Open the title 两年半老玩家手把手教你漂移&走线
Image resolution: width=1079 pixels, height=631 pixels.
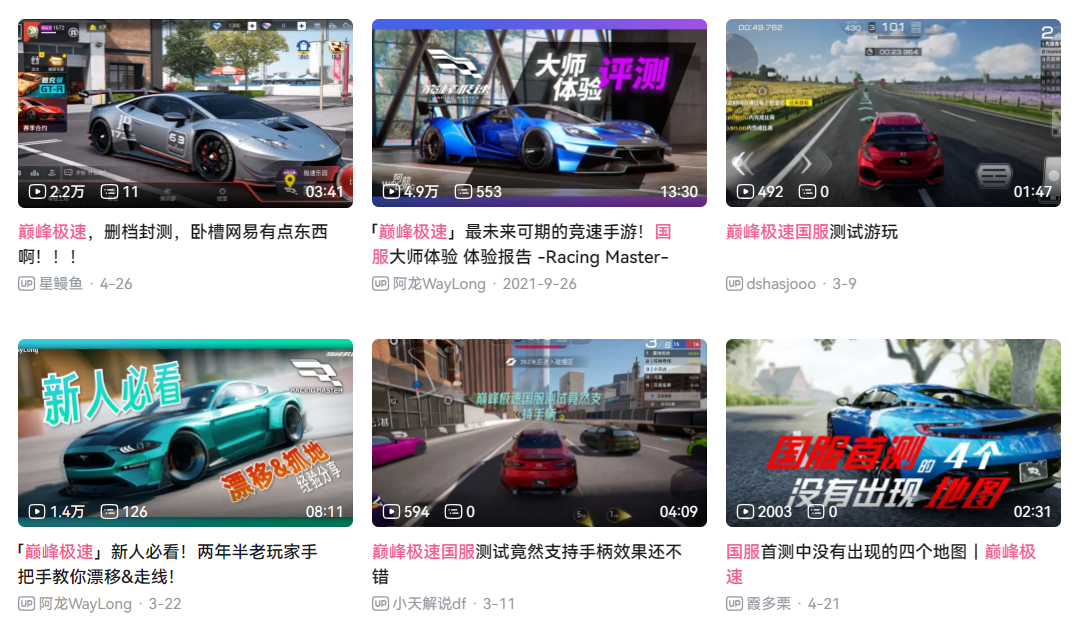click(167, 564)
